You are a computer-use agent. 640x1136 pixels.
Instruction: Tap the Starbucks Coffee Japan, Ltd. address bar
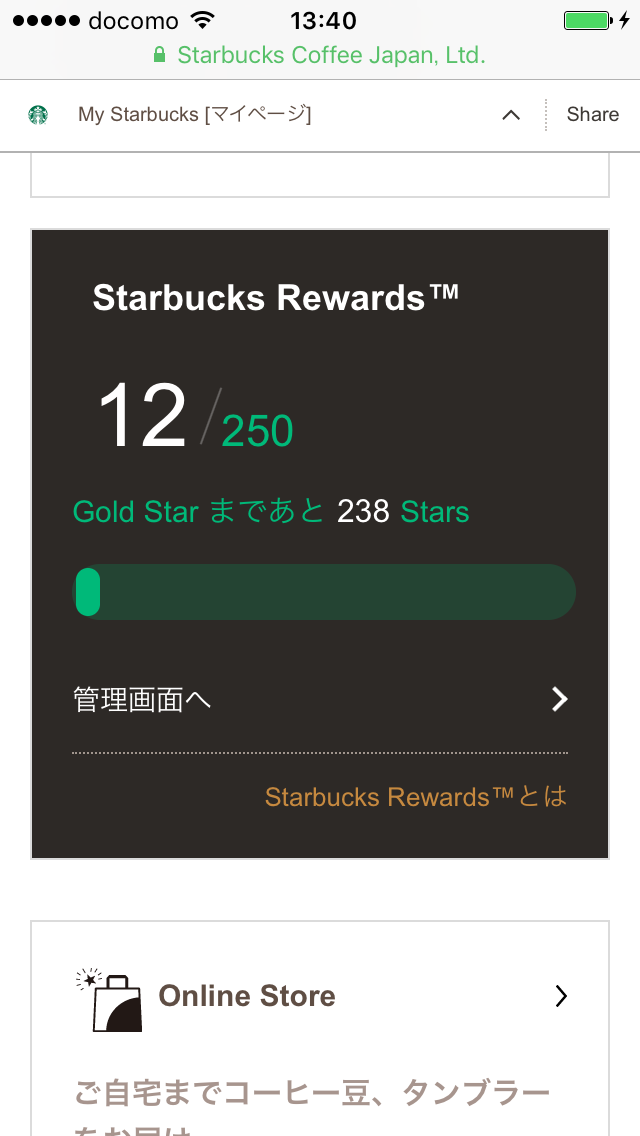[320, 55]
